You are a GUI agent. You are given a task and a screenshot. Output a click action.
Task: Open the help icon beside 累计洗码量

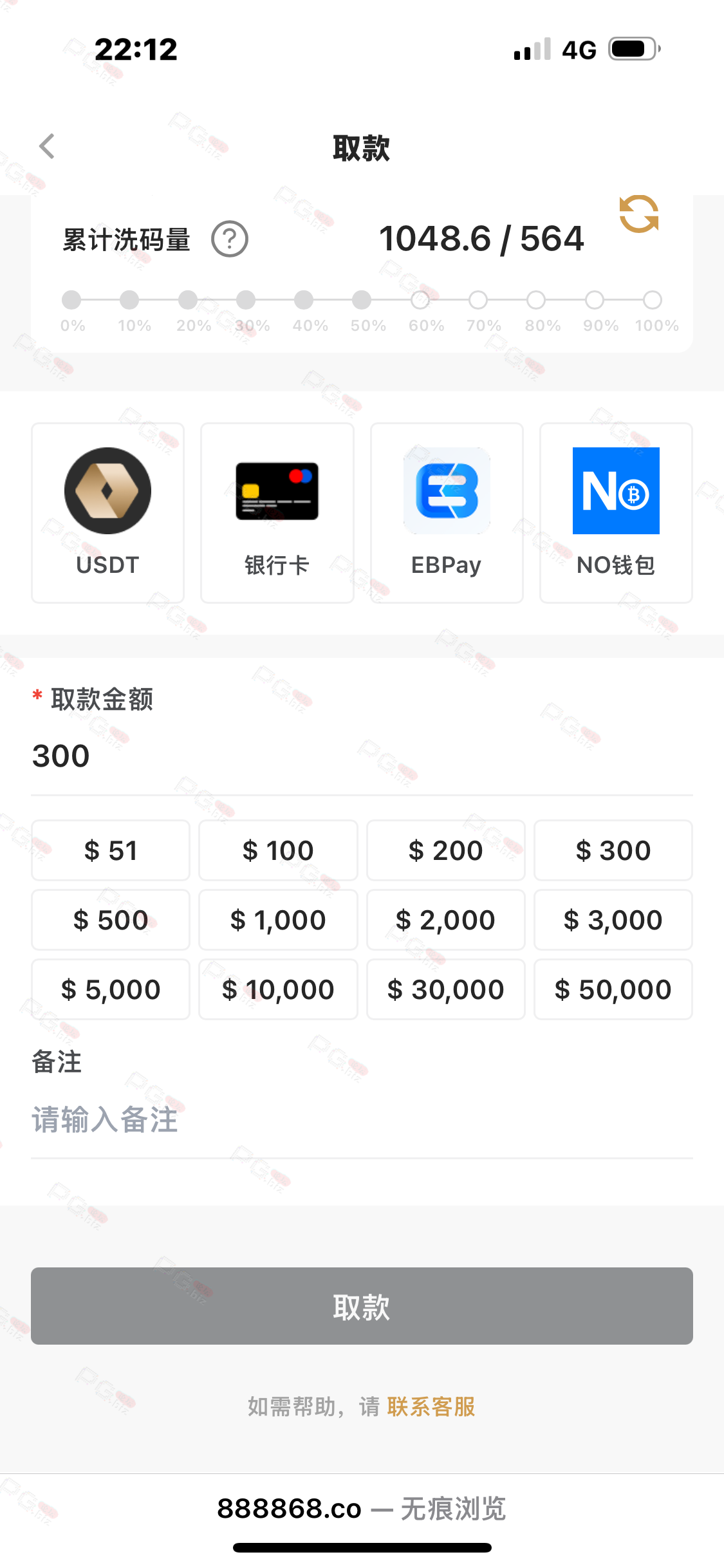[x=230, y=239]
